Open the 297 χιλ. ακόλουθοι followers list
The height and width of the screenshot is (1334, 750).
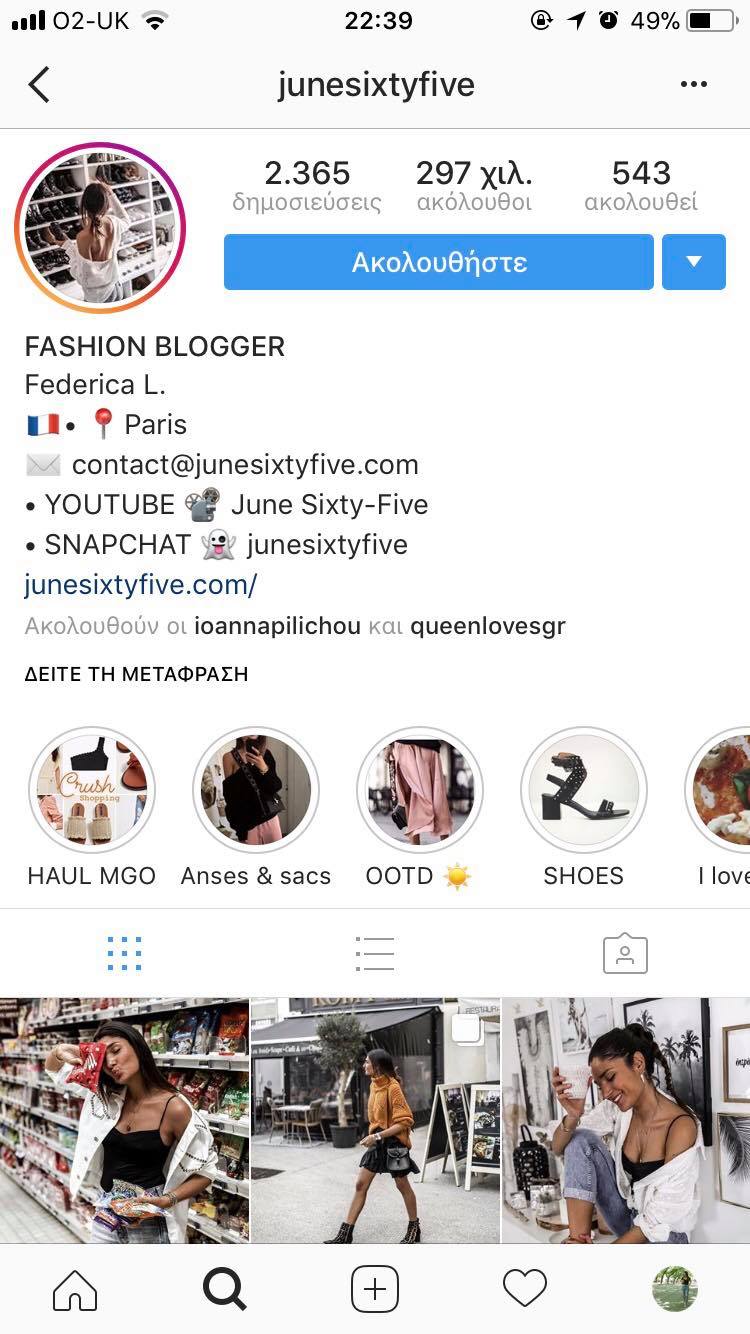coord(474,186)
